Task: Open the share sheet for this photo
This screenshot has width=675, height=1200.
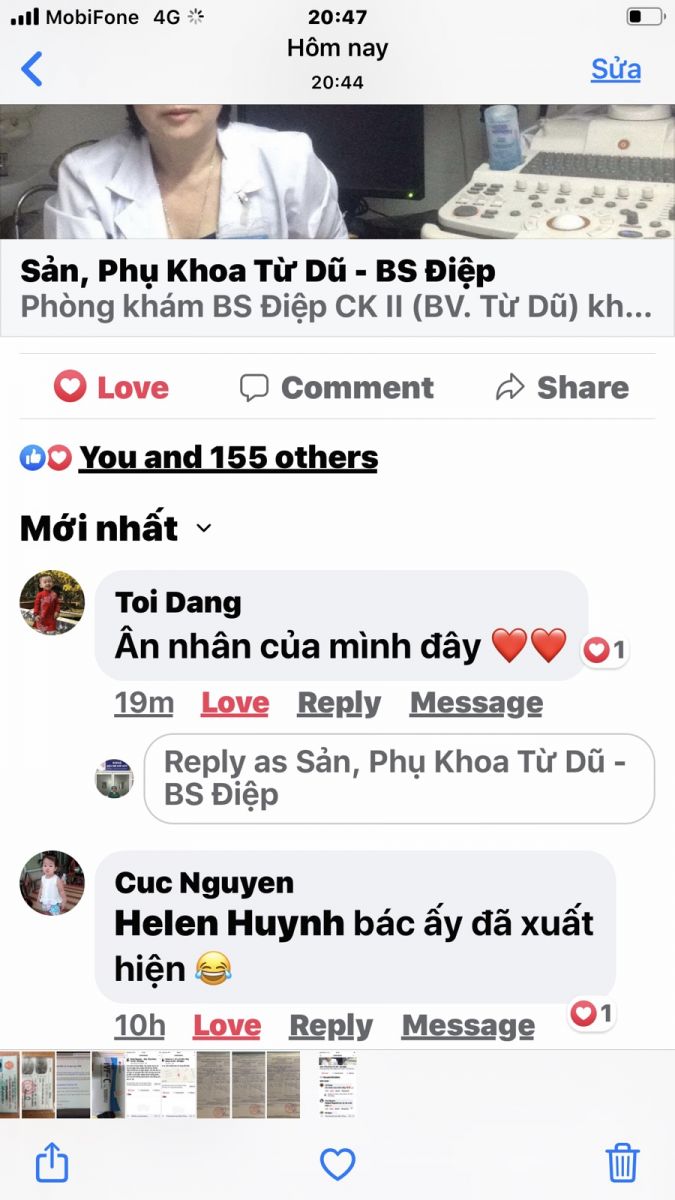Action: [x=51, y=1163]
